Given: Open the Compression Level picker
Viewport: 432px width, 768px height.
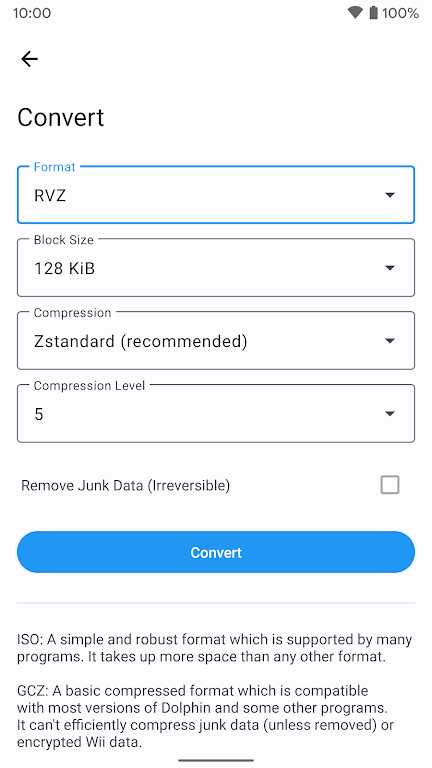Looking at the screenshot, I should (x=216, y=414).
